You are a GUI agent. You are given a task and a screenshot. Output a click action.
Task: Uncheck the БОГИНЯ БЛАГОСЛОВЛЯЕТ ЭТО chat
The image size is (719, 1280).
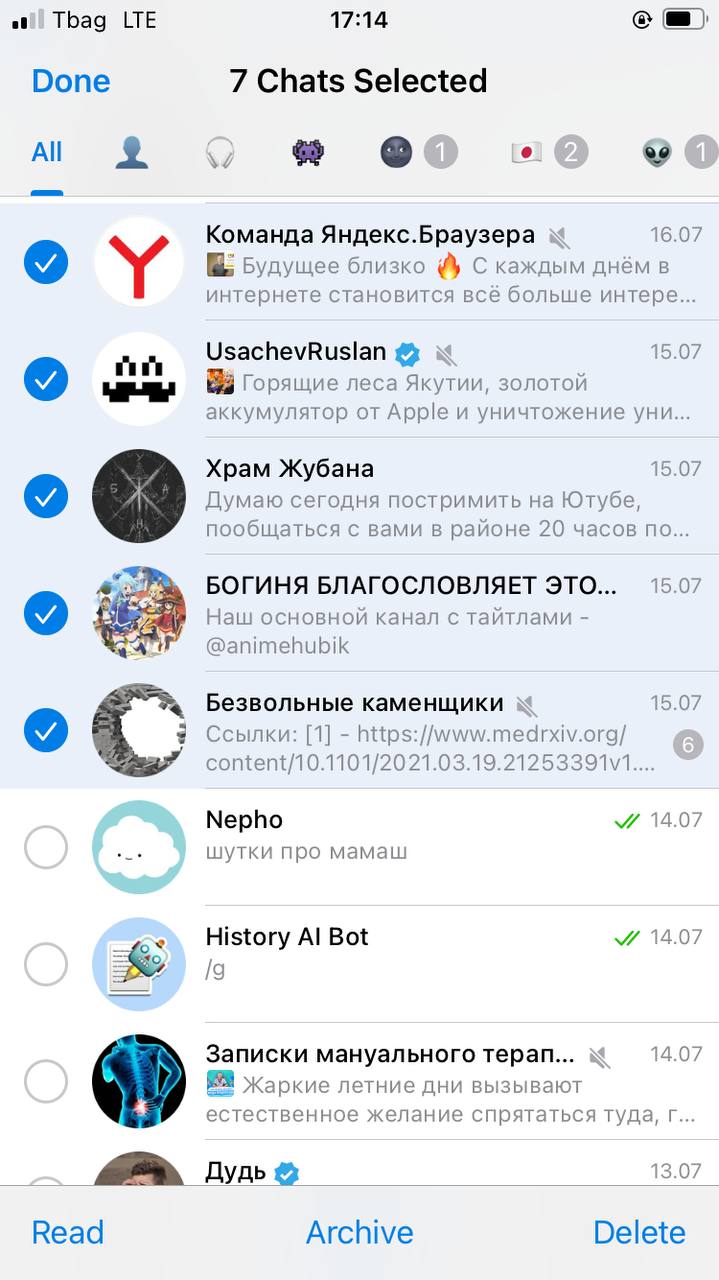(x=46, y=613)
